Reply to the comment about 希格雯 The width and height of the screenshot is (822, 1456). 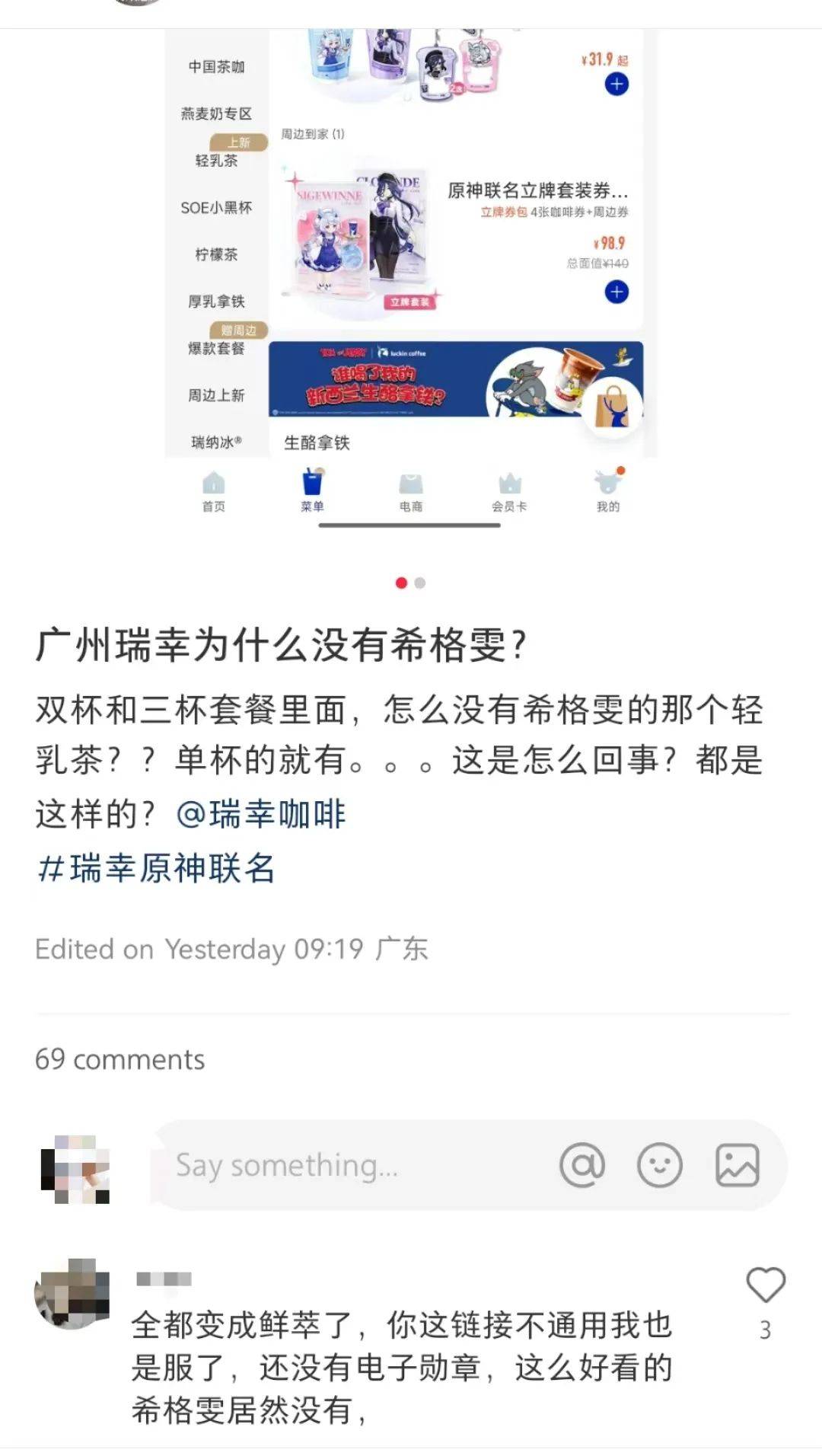coord(401,1368)
